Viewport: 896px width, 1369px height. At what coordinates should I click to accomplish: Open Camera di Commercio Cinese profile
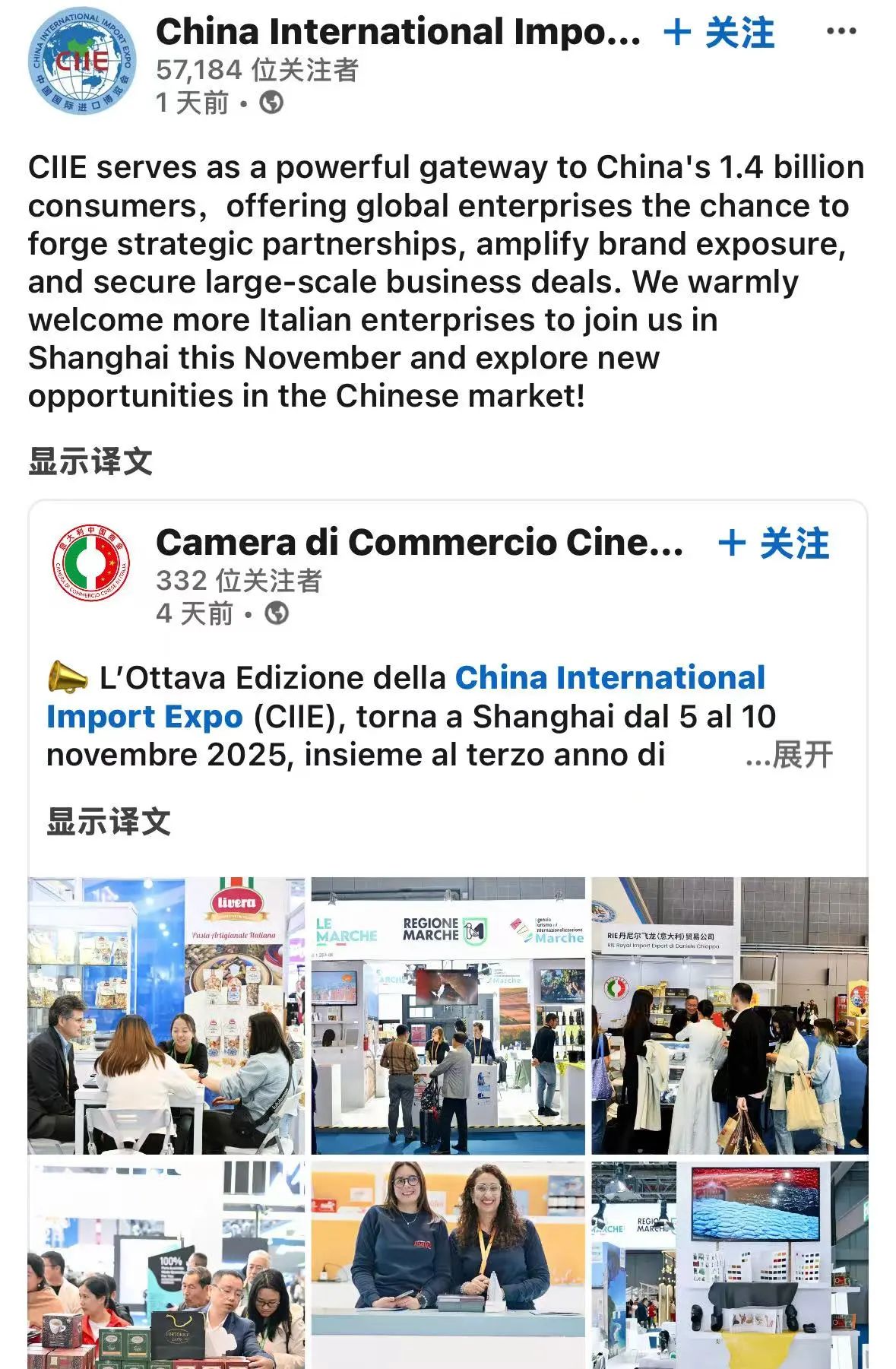point(91,563)
